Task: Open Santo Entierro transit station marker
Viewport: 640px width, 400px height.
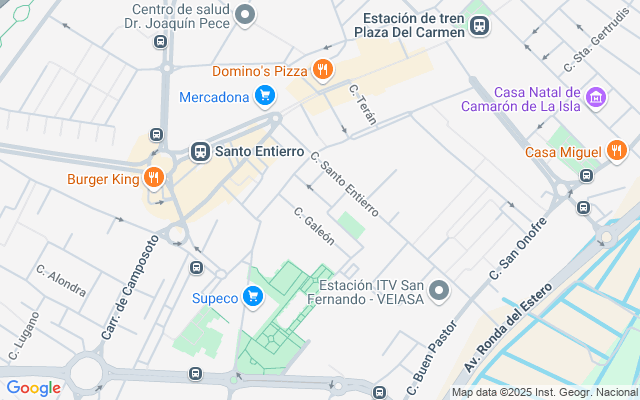Action: coord(200,152)
